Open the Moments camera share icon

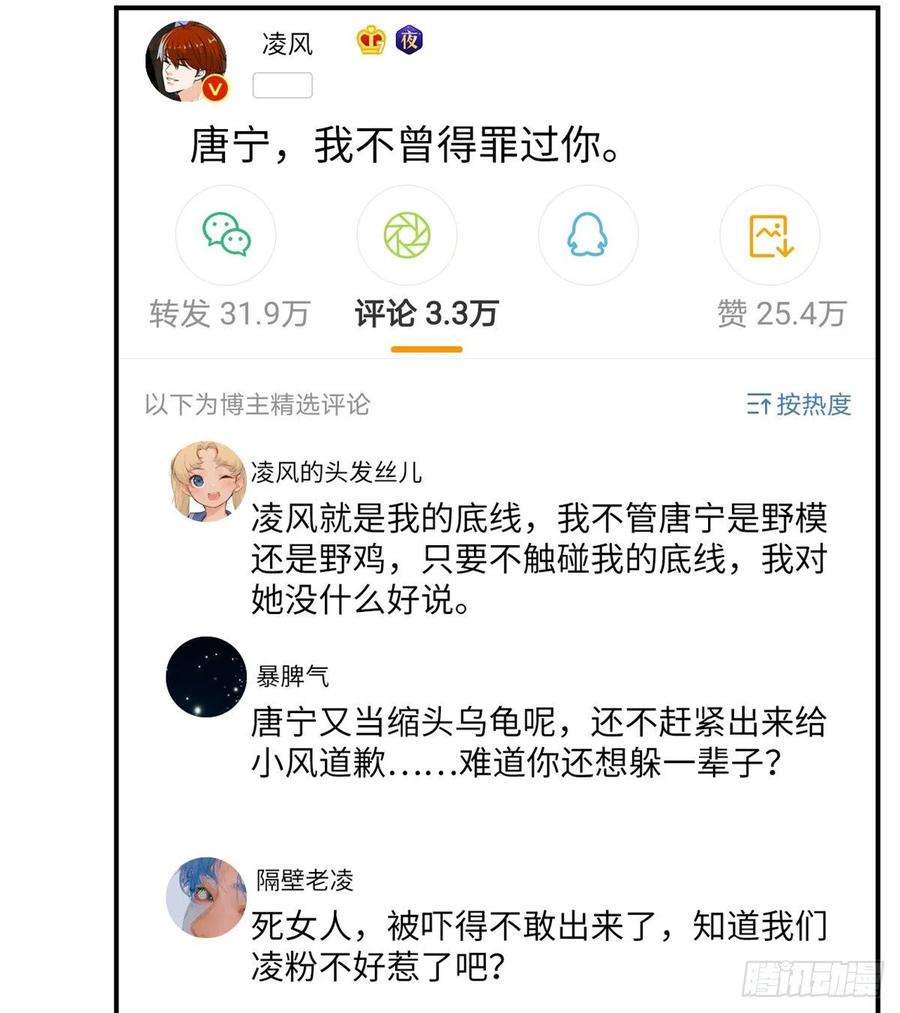click(x=408, y=236)
